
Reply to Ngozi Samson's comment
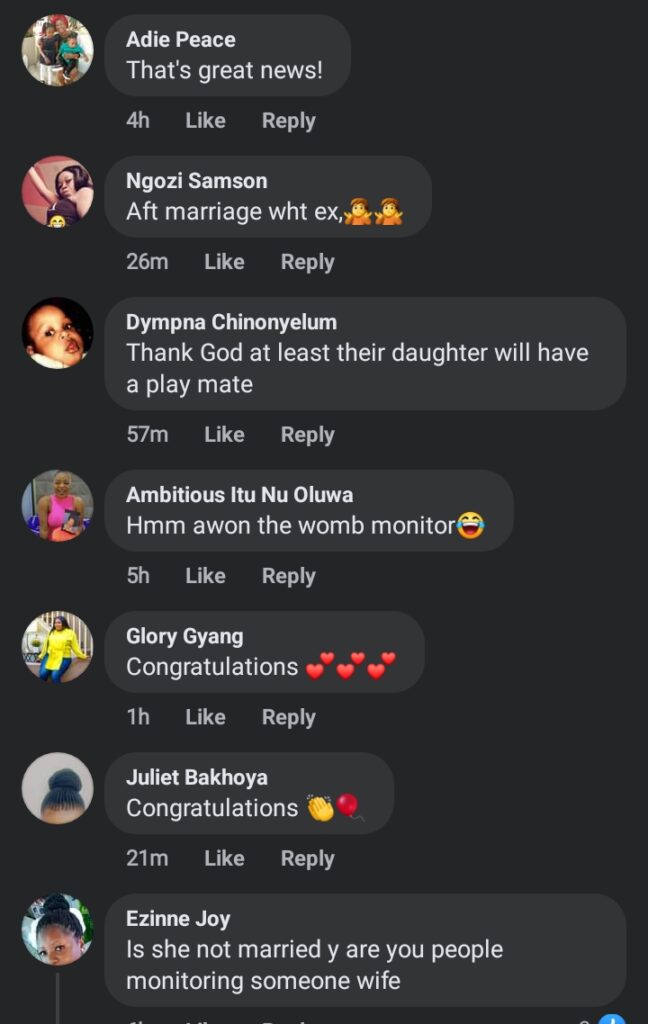click(x=307, y=262)
